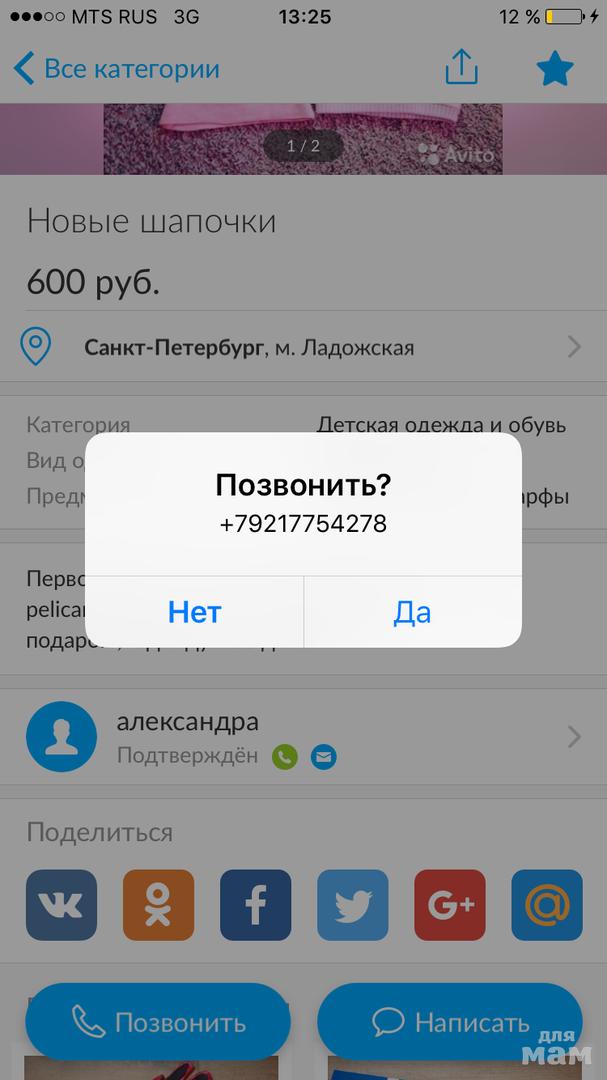Write to the seller with Написать
Image resolution: width=607 pixels, height=1080 pixels.
tap(450, 1022)
